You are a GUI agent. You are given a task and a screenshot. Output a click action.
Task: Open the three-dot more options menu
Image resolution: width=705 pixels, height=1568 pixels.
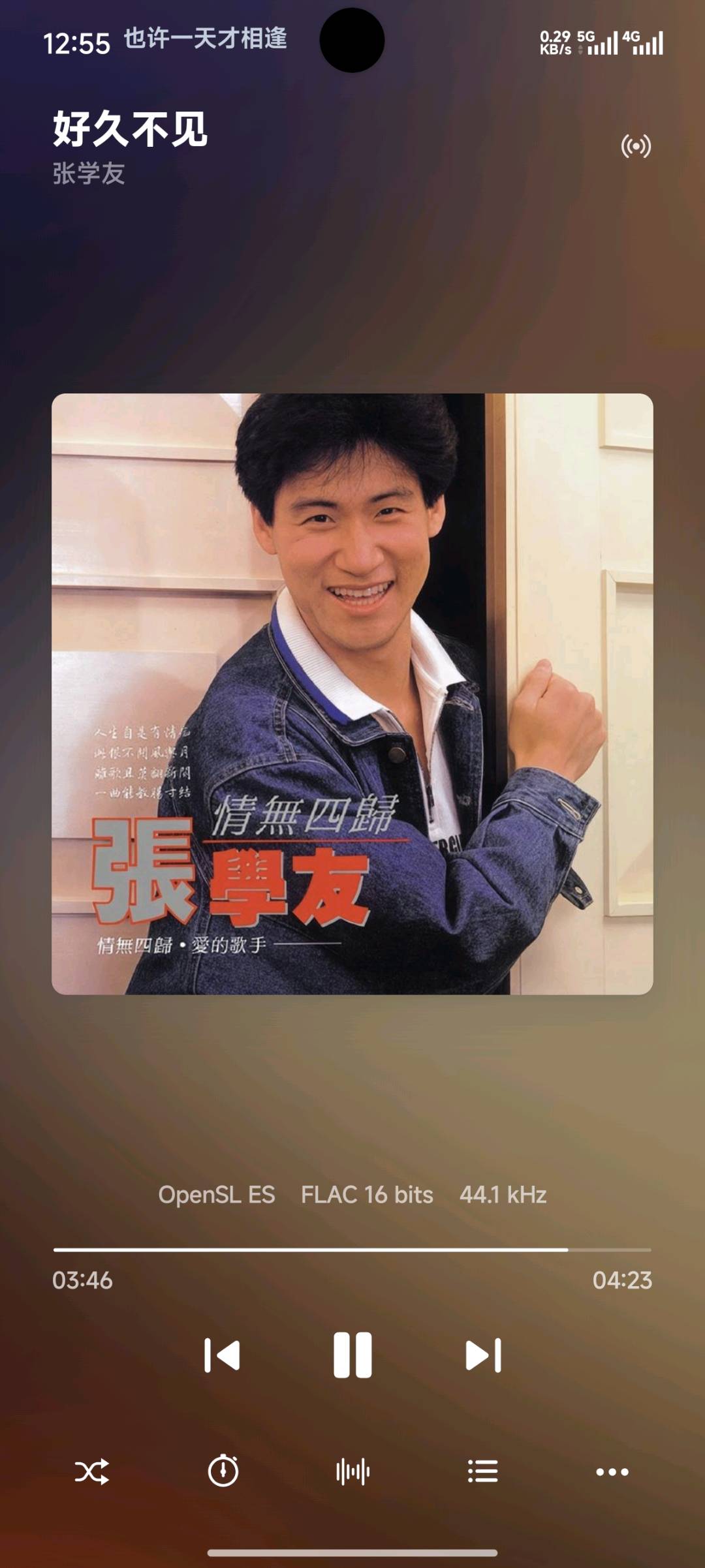pos(612,1472)
